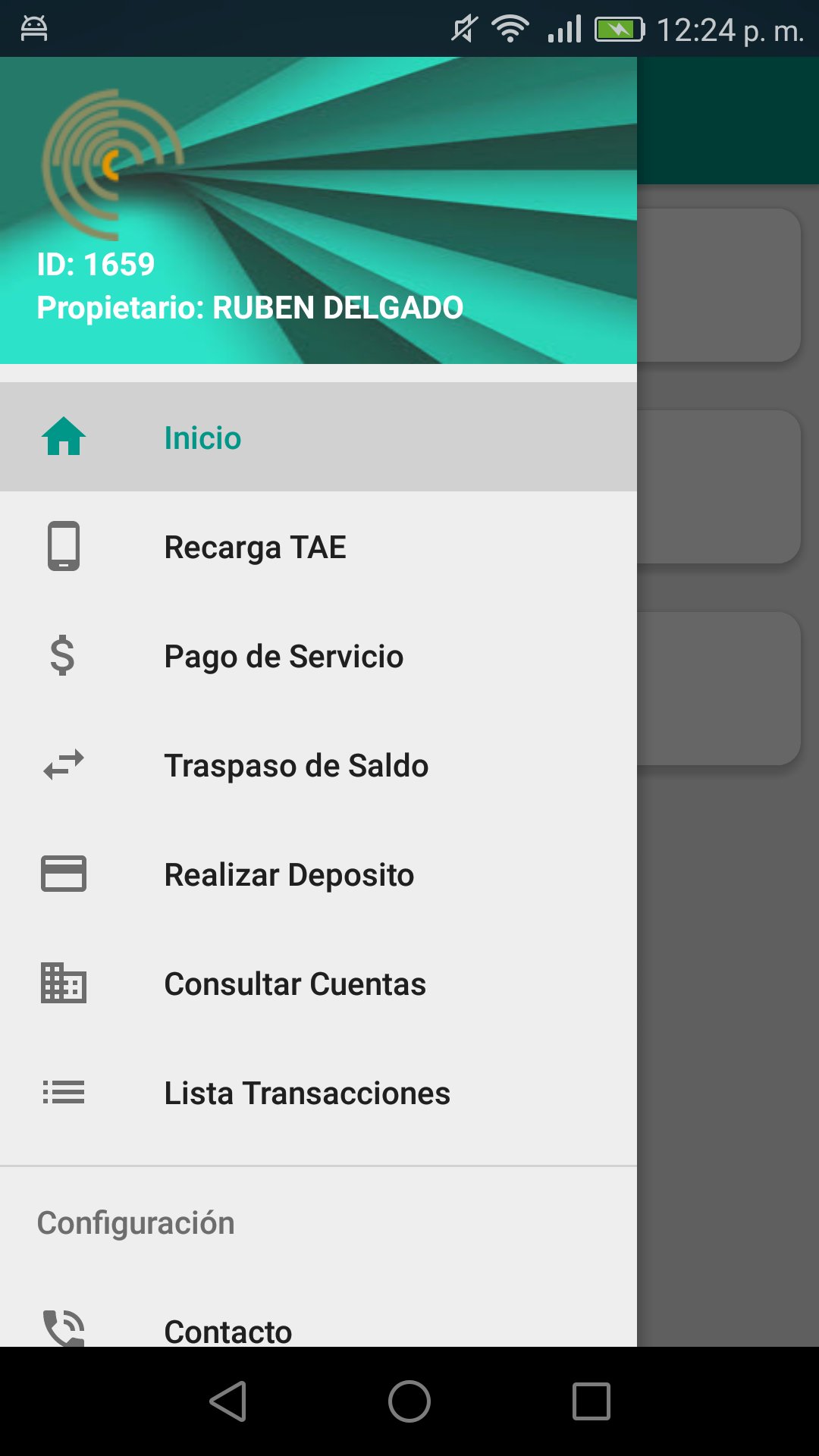Click the Propietario: RUBEN DELGADO header text
This screenshot has width=819, height=1456.
tap(250, 307)
